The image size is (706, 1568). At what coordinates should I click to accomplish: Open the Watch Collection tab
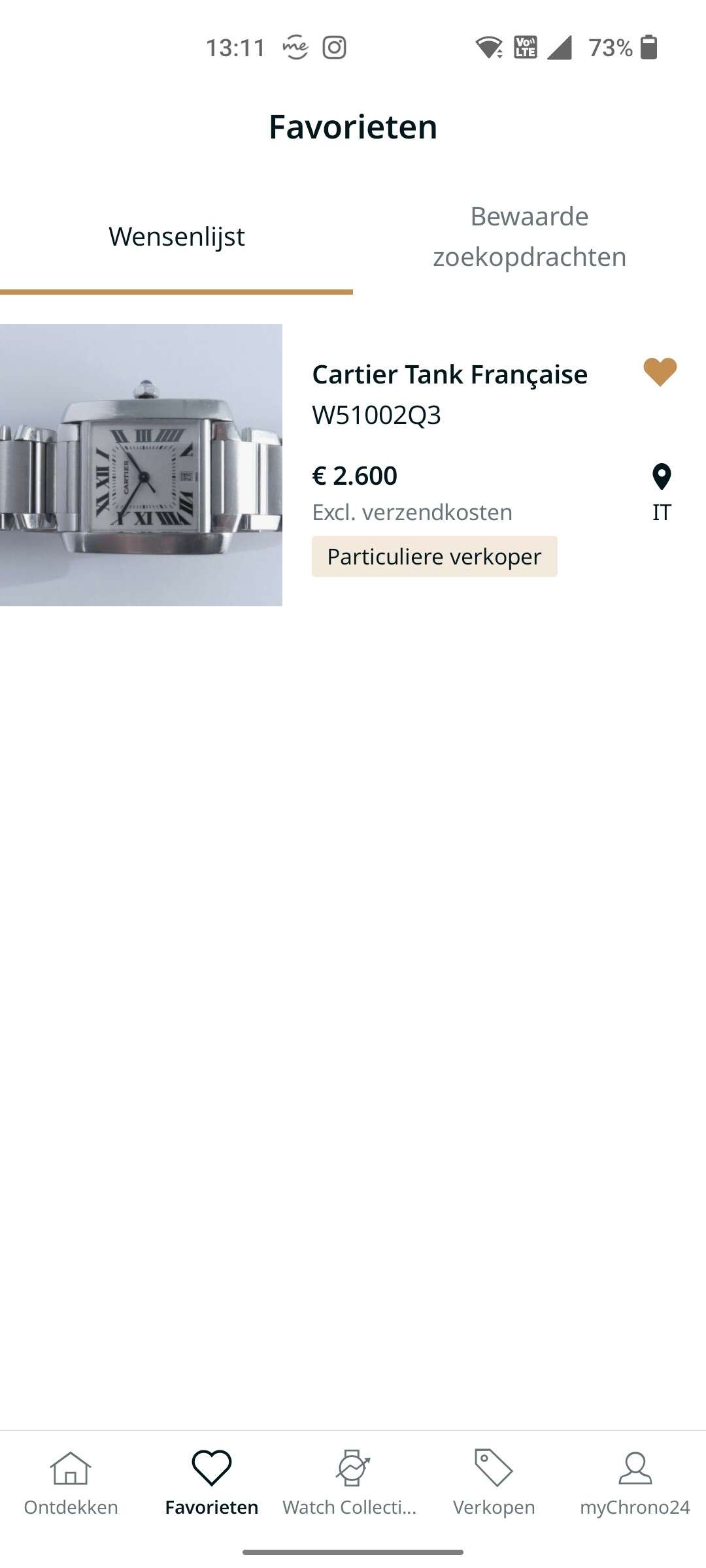point(352,1484)
